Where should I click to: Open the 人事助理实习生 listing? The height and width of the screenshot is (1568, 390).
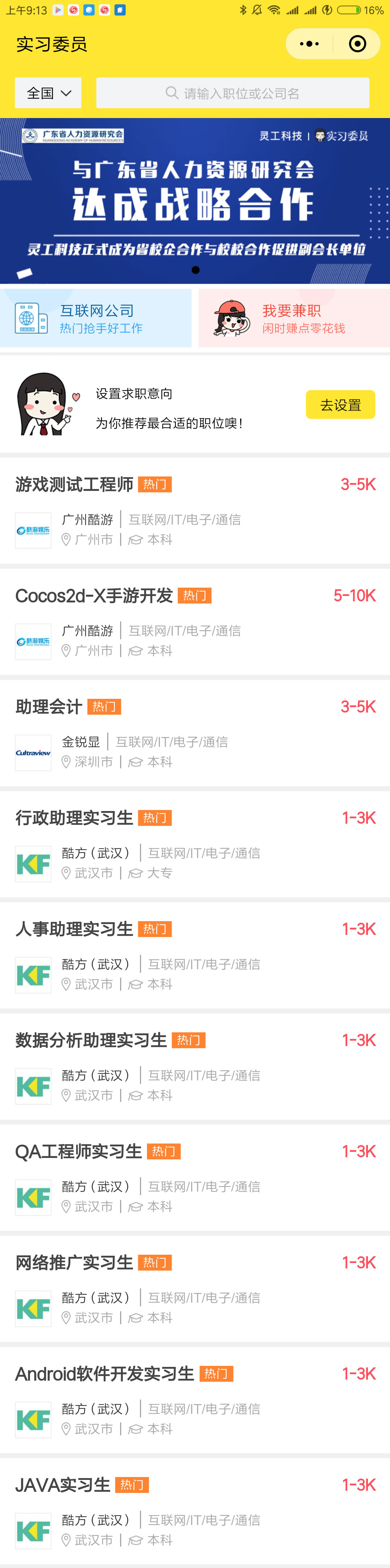(195, 956)
